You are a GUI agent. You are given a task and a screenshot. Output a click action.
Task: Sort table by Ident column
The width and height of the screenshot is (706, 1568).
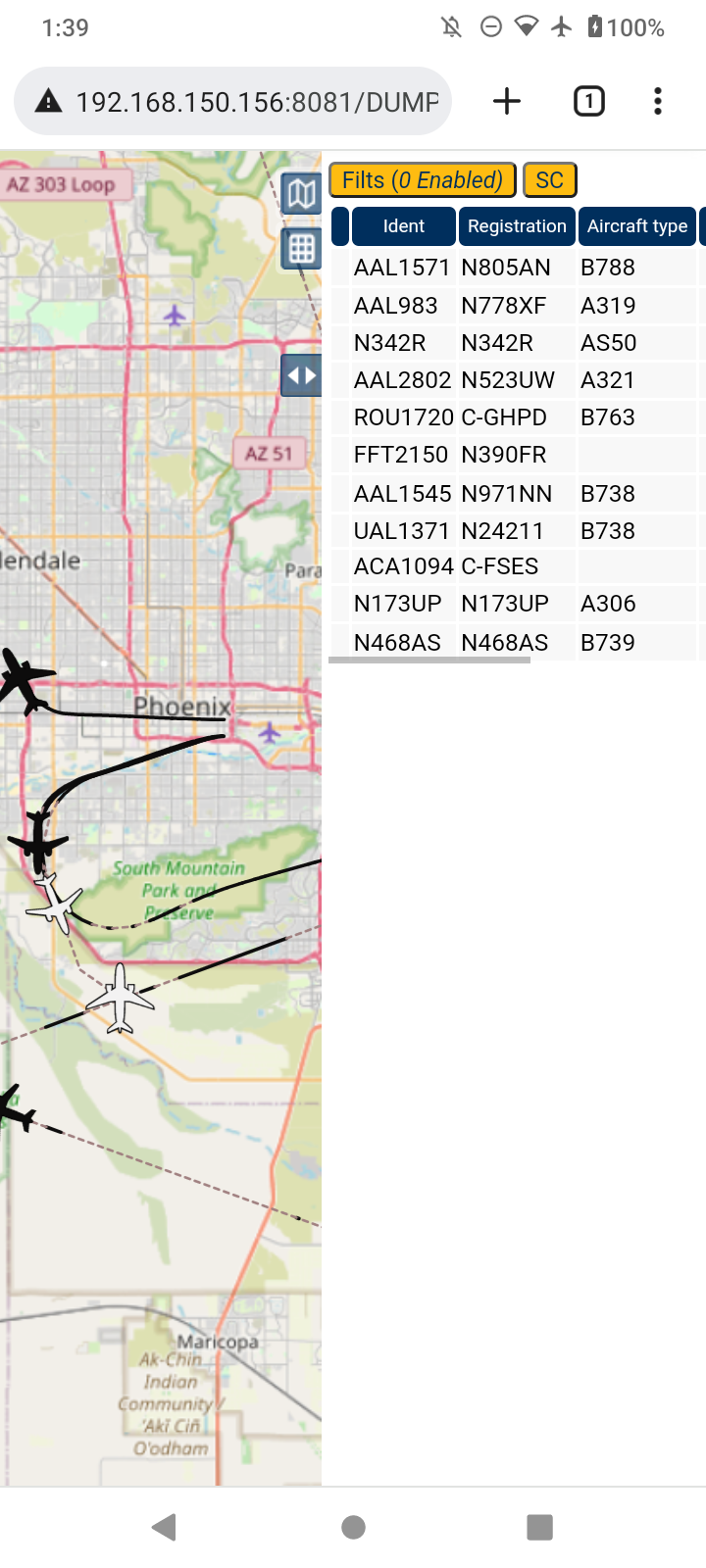click(404, 226)
